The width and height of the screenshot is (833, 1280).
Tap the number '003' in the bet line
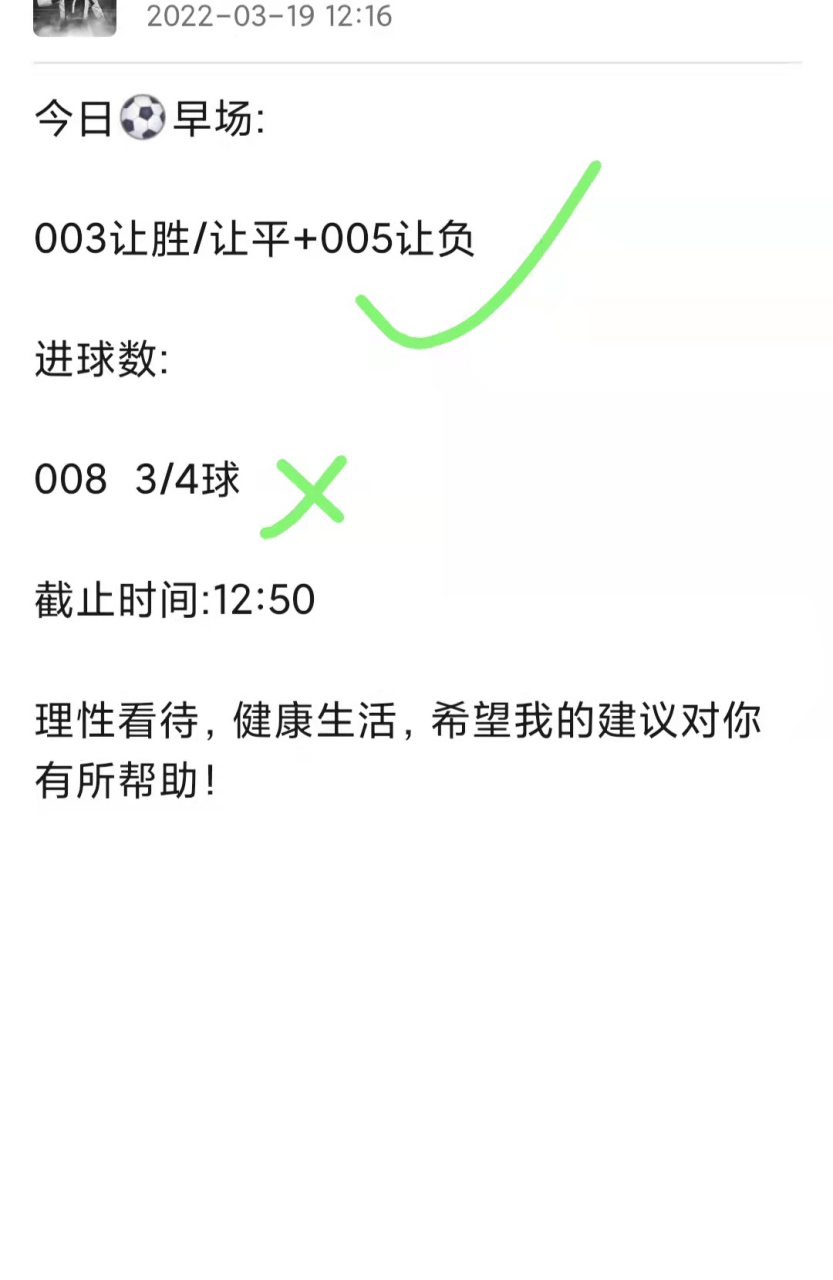tap(70, 237)
